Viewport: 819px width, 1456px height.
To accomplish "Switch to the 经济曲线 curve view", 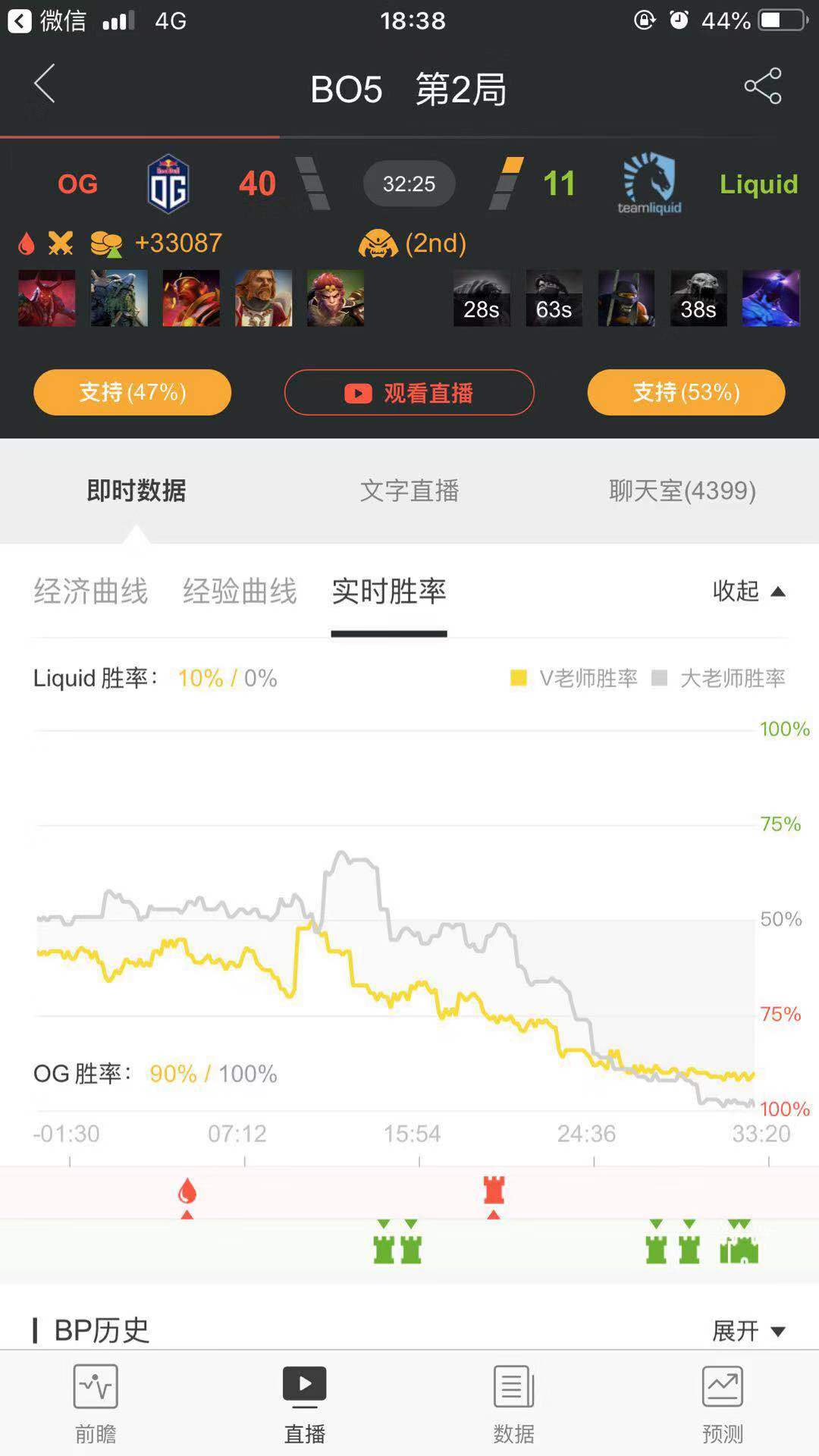I will click(x=90, y=594).
